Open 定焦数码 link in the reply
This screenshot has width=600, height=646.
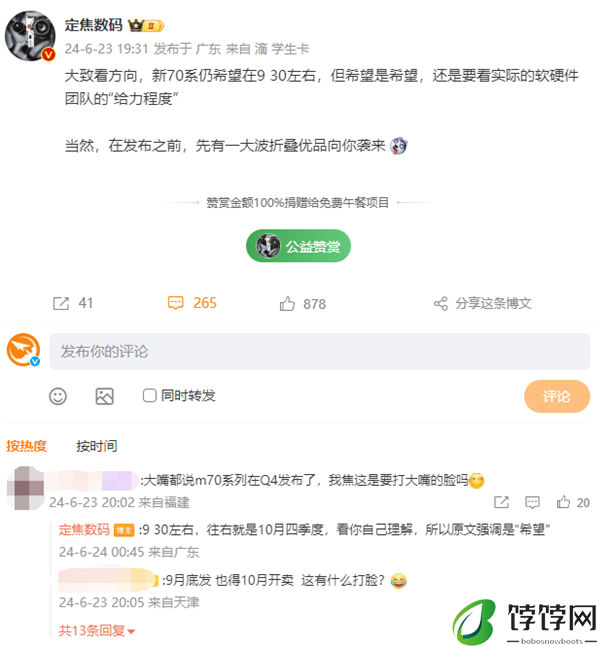pos(84,529)
